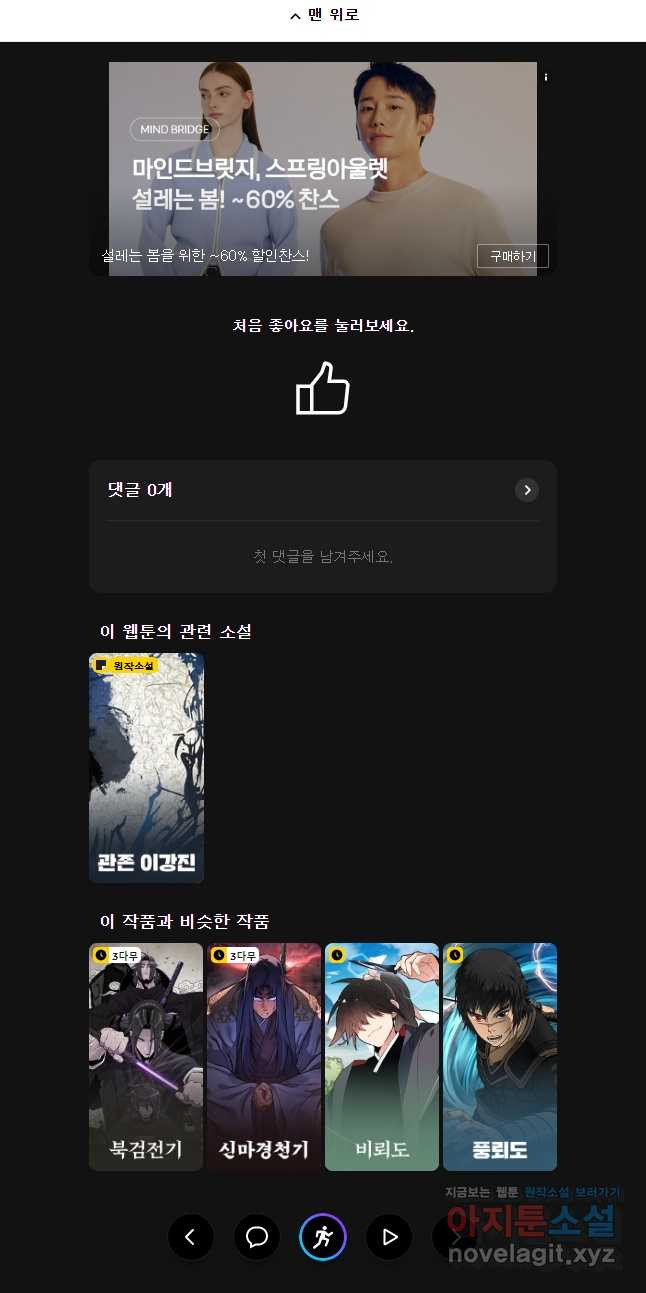Open the similar webtoon 비뢰도
The image size is (646, 1293).
click(x=382, y=1056)
